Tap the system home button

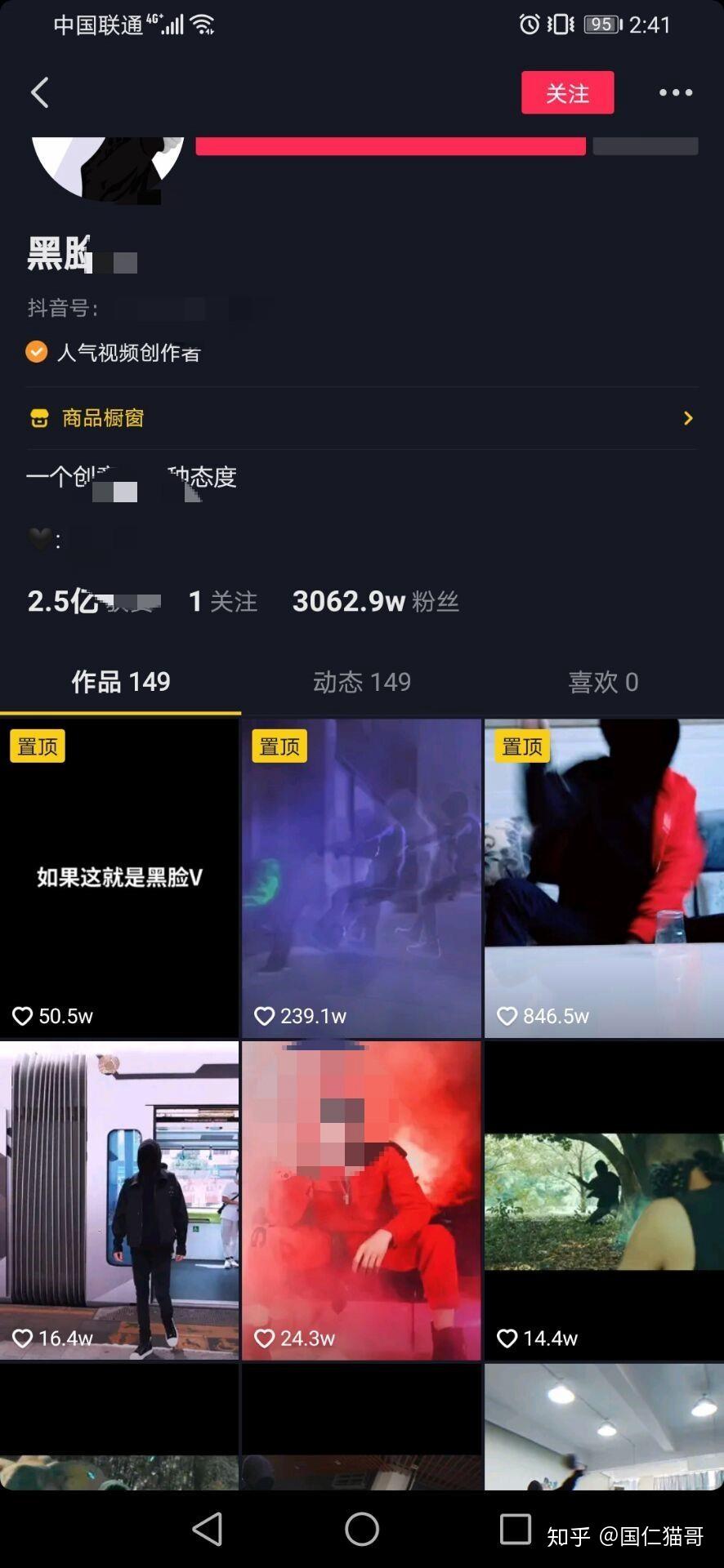[x=362, y=1529]
